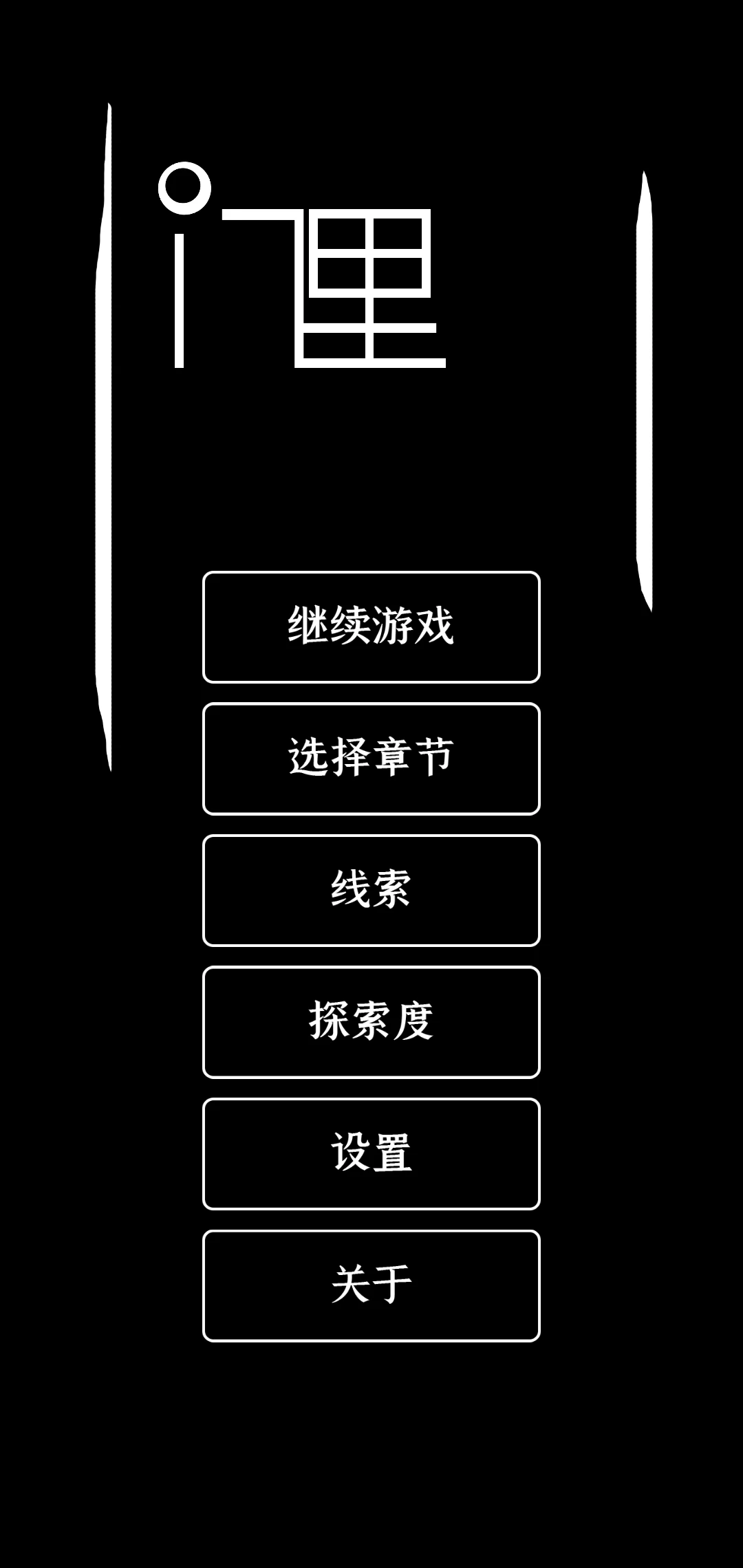This screenshot has width=743, height=1568.
Task: Tap 继续游戏 to continue the game
Action: point(371,627)
